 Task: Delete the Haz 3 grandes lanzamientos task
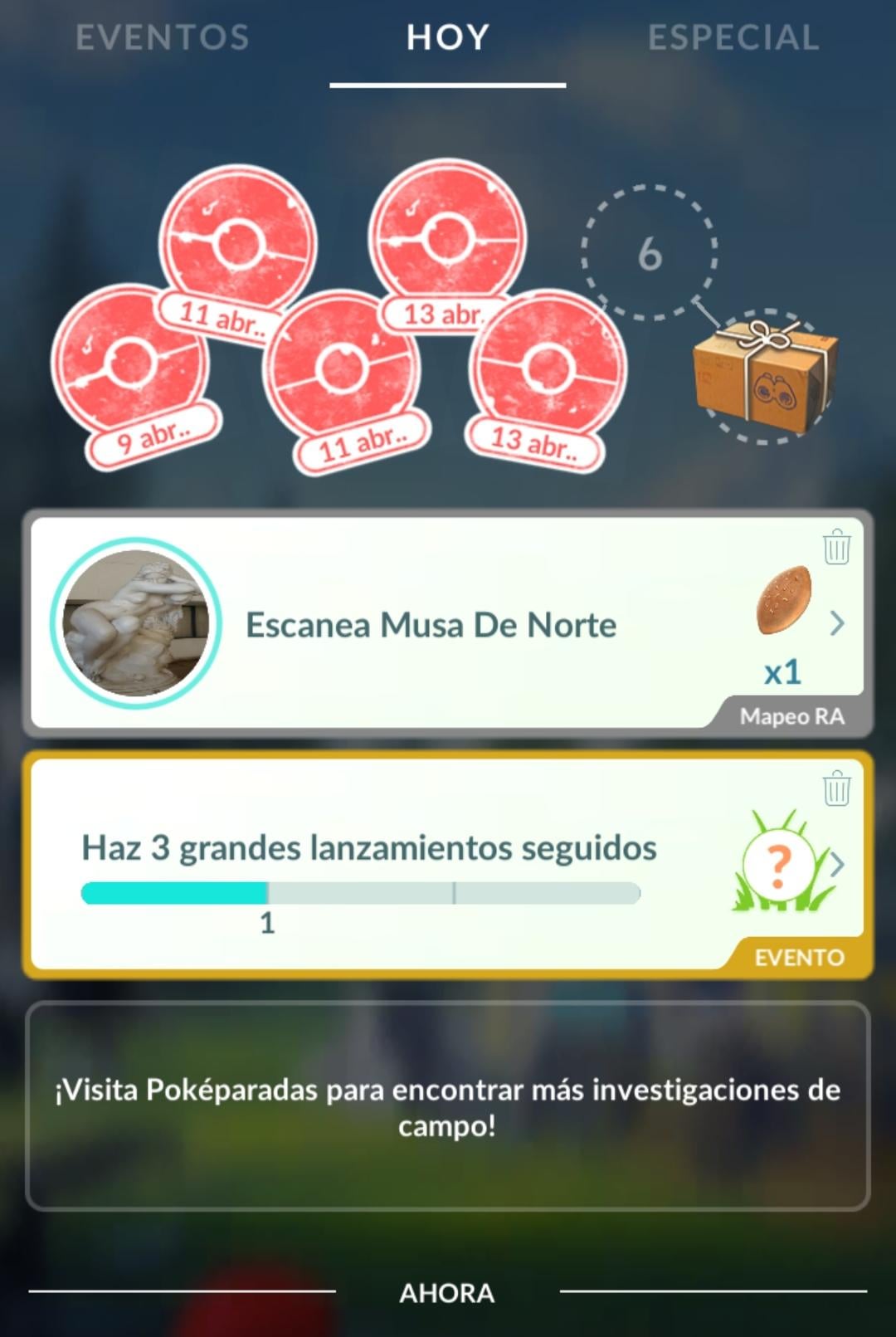pyautogui.click(x=836, y=788)
